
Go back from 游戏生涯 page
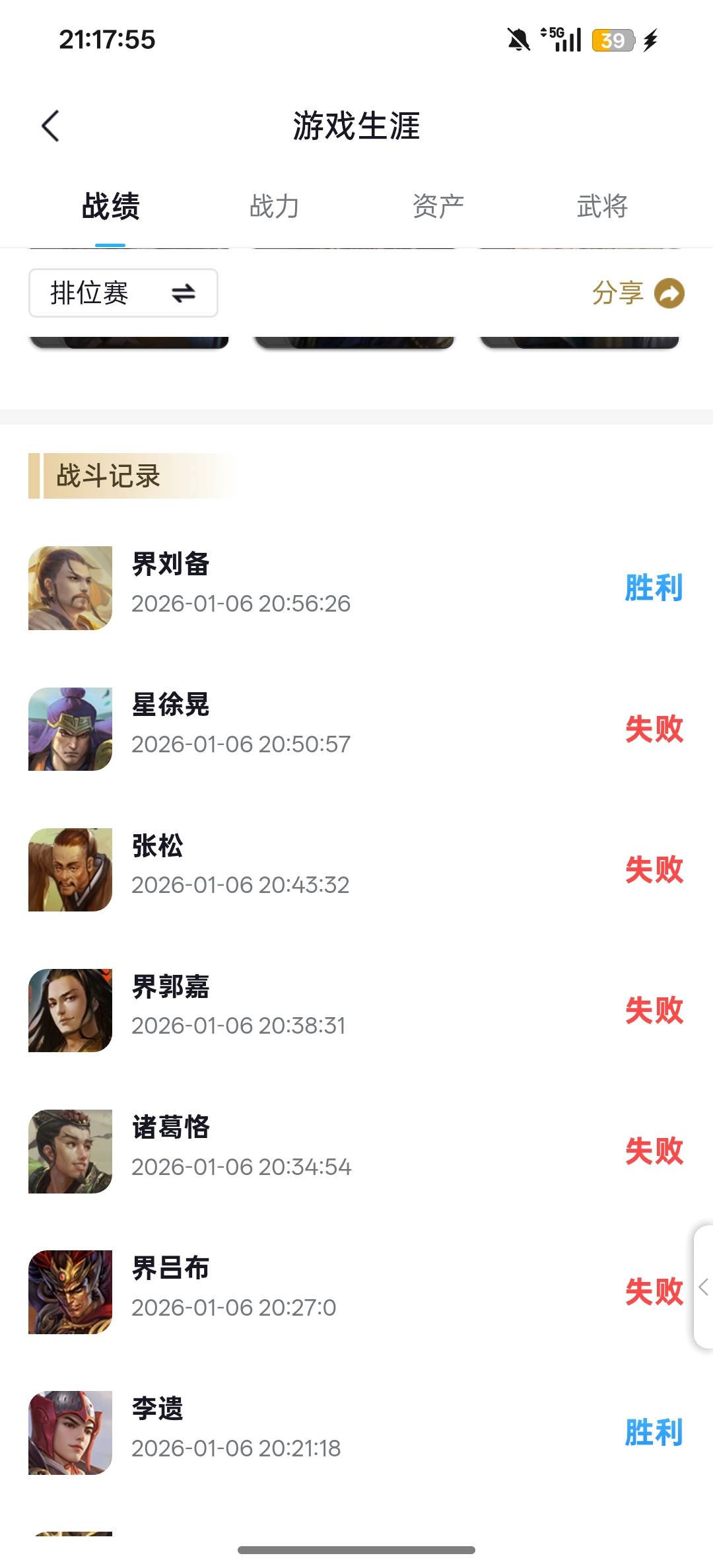[50, 125]
